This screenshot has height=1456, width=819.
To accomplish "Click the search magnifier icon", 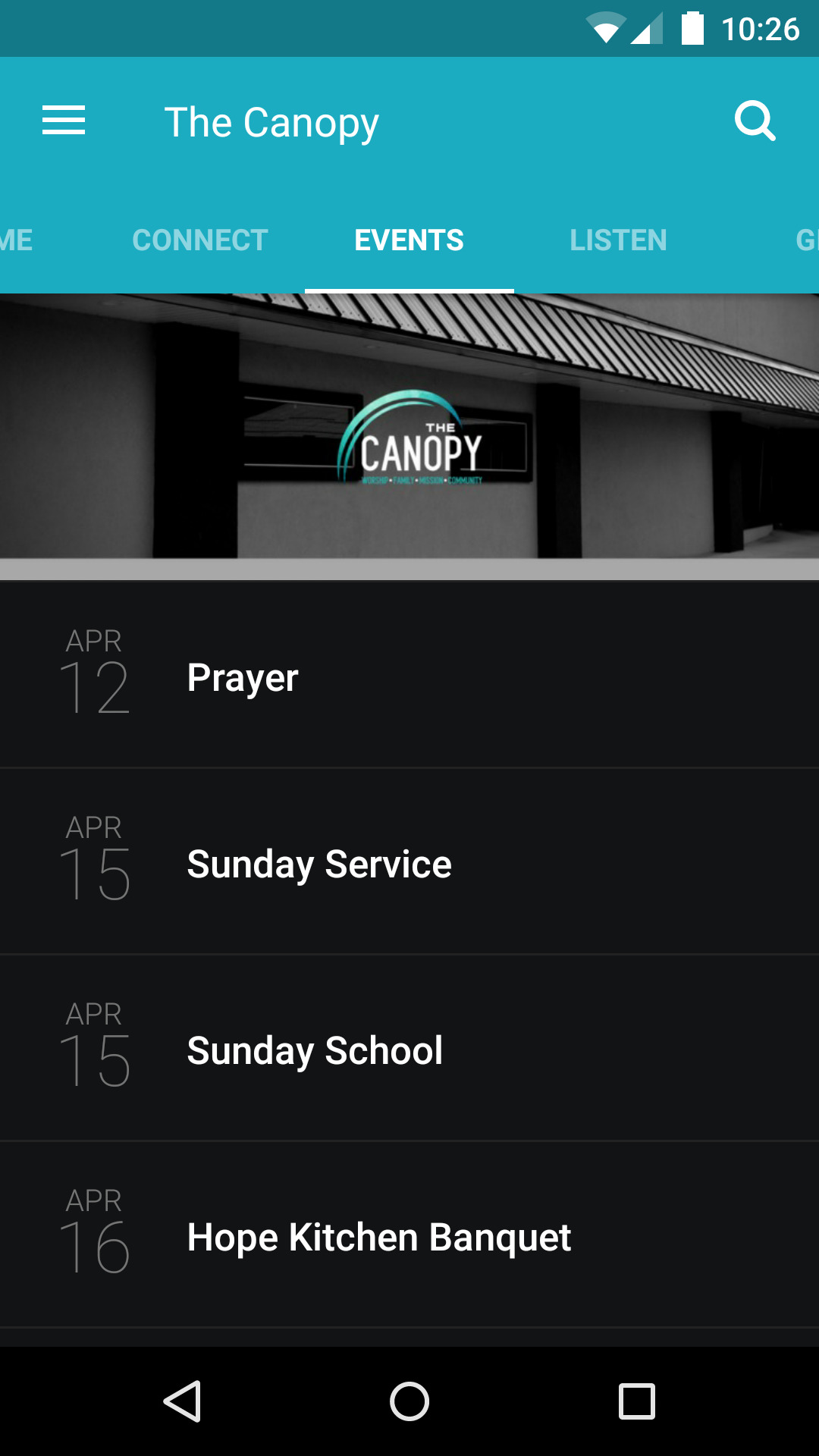I will (x=755, y=121).
